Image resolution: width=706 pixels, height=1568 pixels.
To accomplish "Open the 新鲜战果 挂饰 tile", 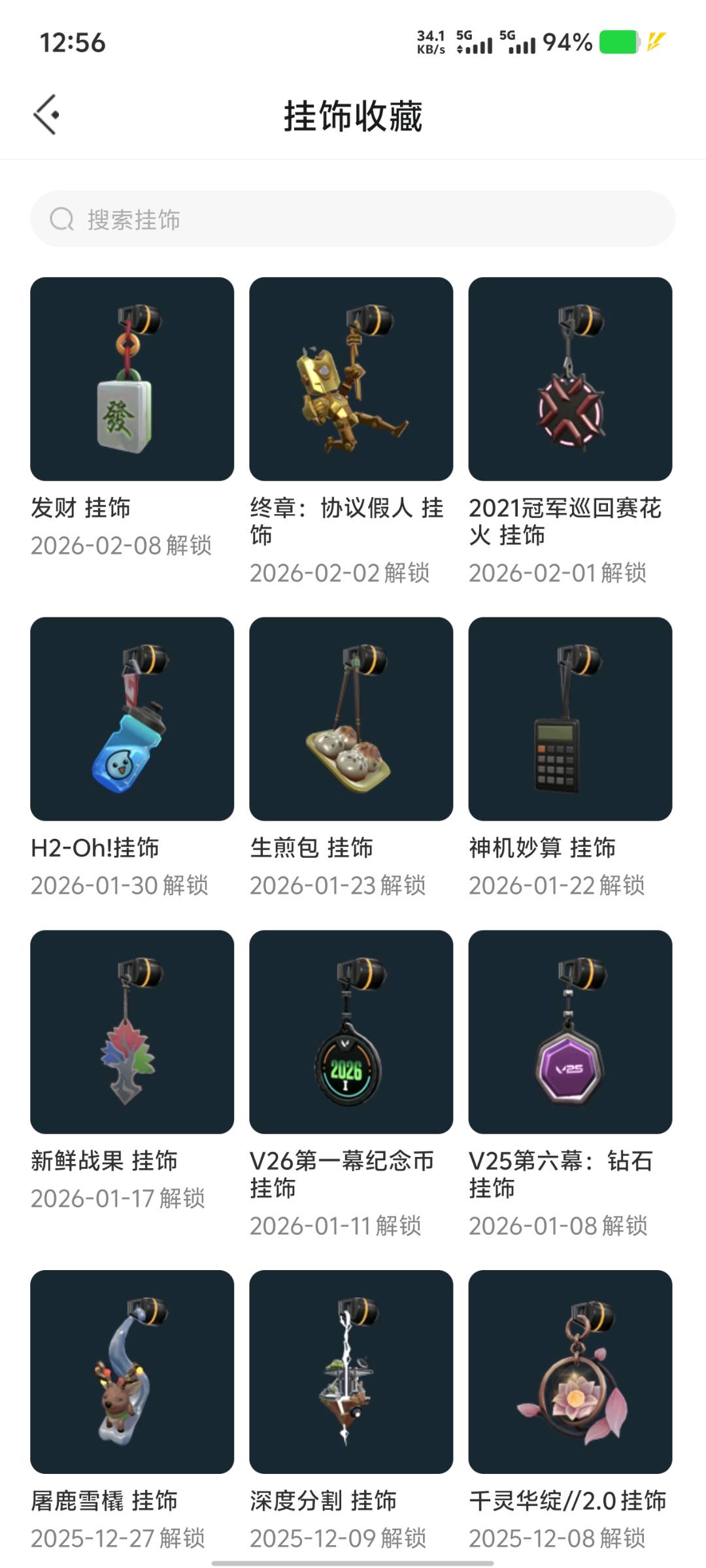I will (132, 1032).
